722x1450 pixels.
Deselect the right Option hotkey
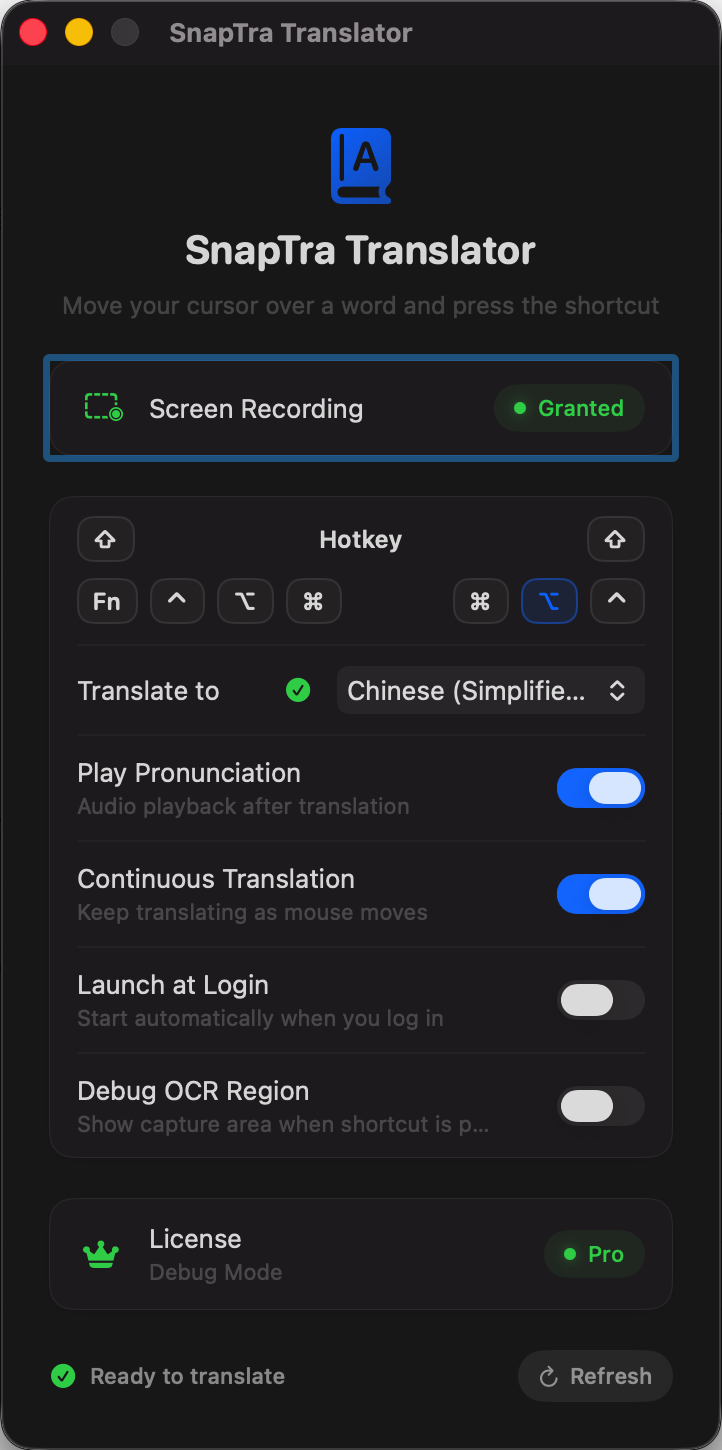(549, 602)
